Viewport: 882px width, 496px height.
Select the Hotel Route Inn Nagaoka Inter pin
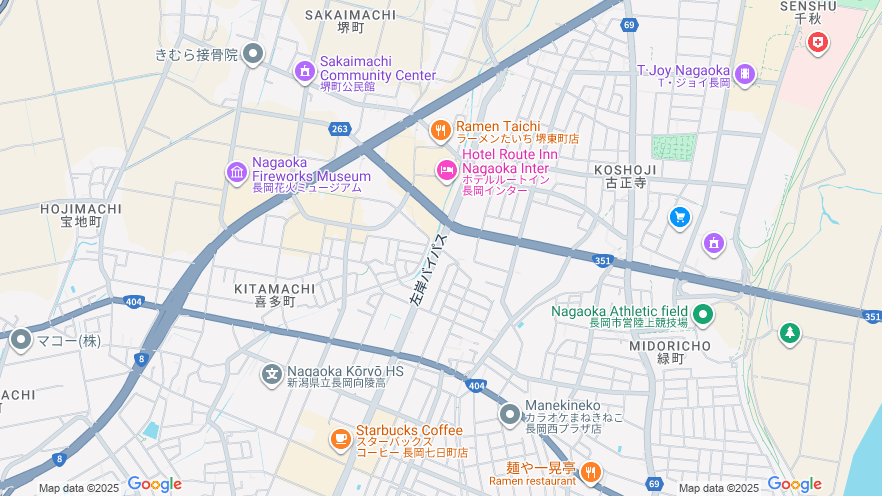tap(447, 171)
